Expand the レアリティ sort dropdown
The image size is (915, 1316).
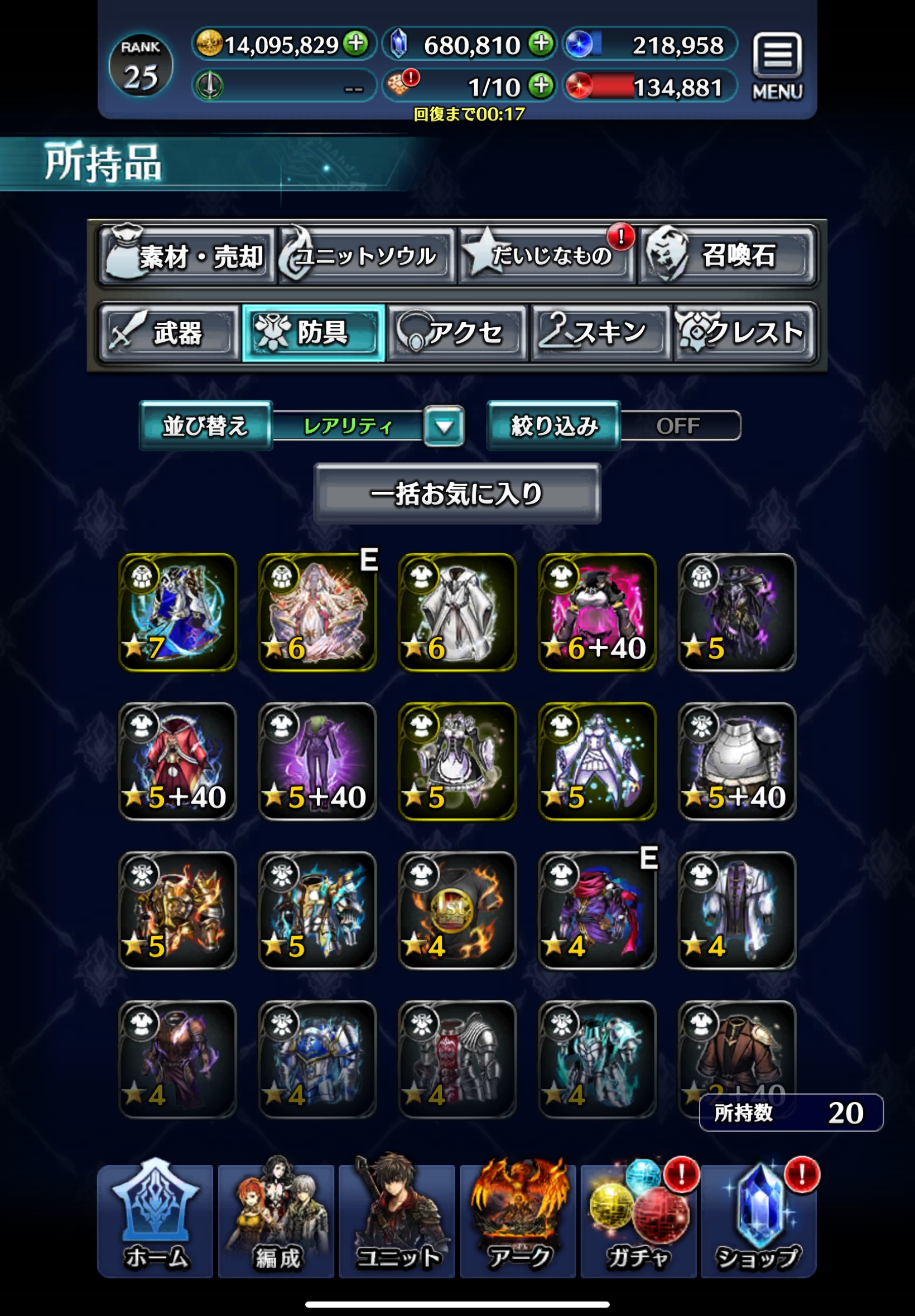[444, 425]
